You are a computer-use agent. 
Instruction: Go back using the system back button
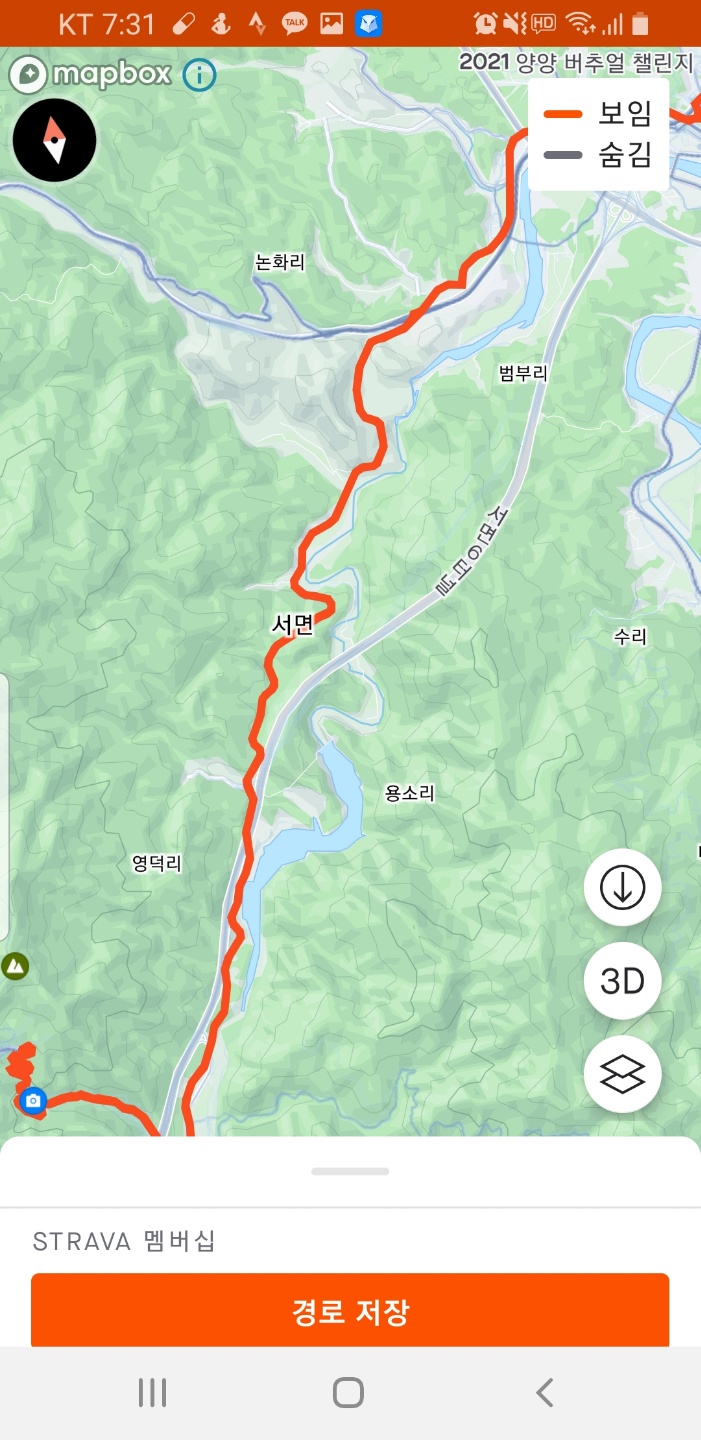(x=544, y=1392)
